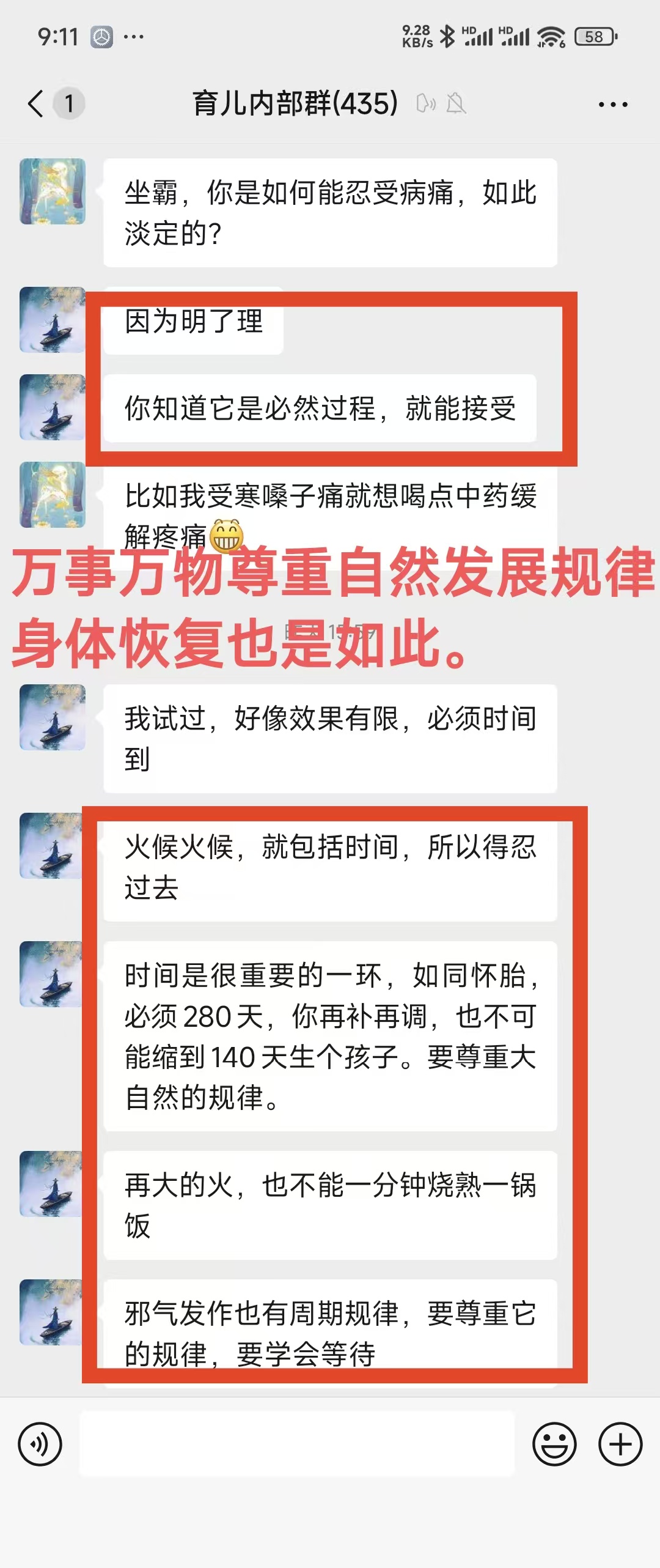Go back to the chat list
660x1568 pixels.
[x=37, y=103]
